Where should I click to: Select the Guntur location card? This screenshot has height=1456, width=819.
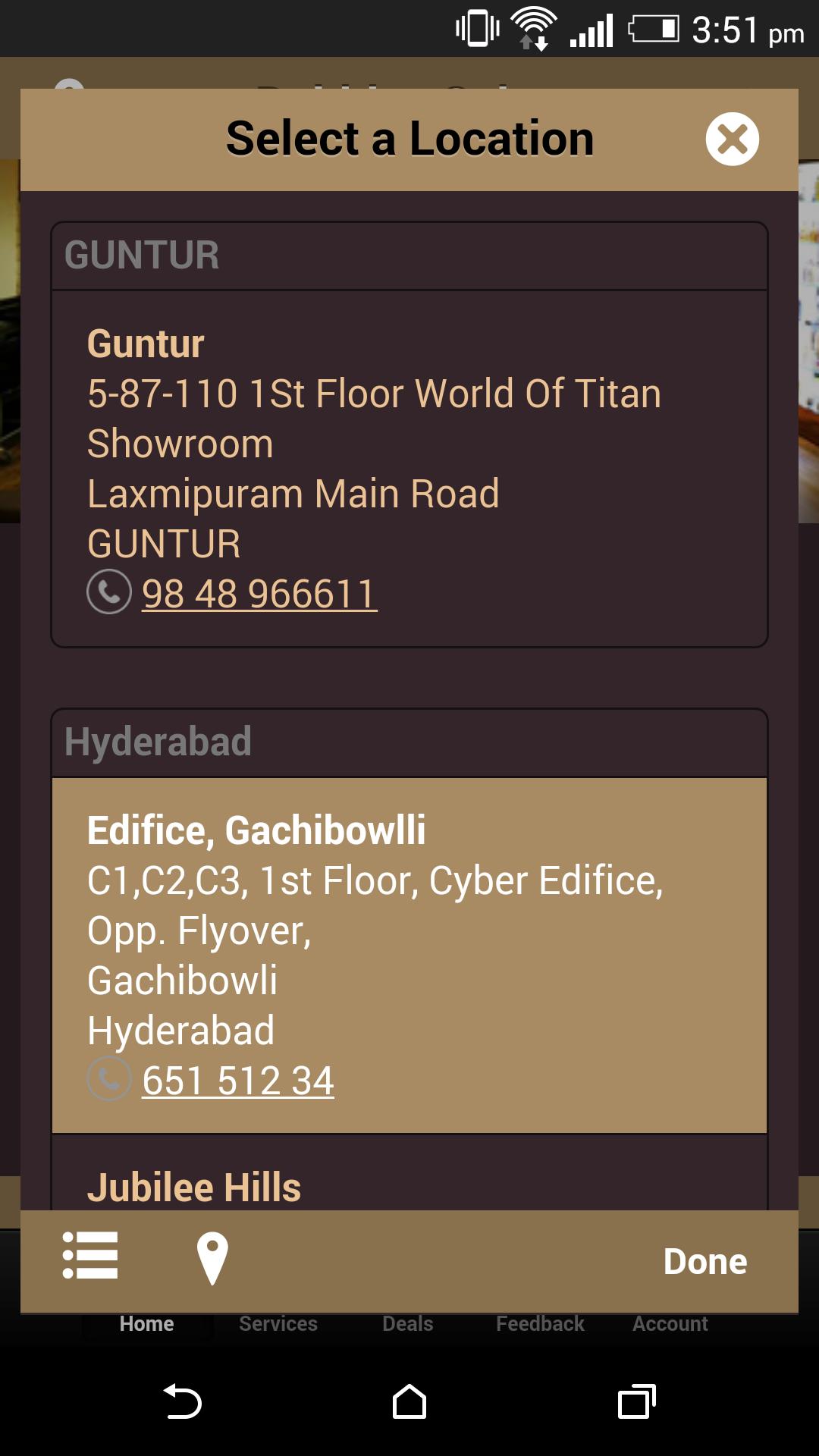click(x=409, y=444)
